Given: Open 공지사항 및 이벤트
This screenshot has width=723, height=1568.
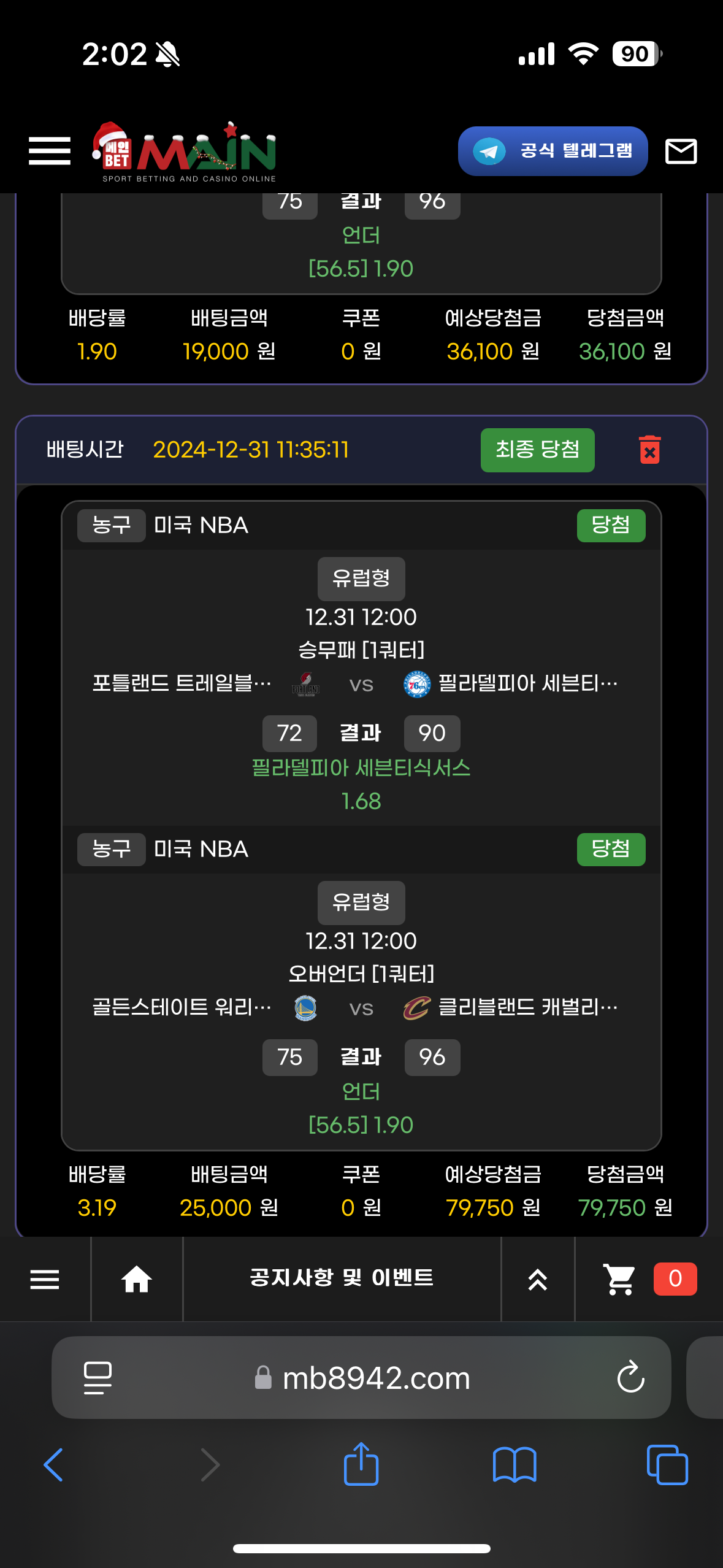Looking at the screenshot, I should click(342, 1278).
